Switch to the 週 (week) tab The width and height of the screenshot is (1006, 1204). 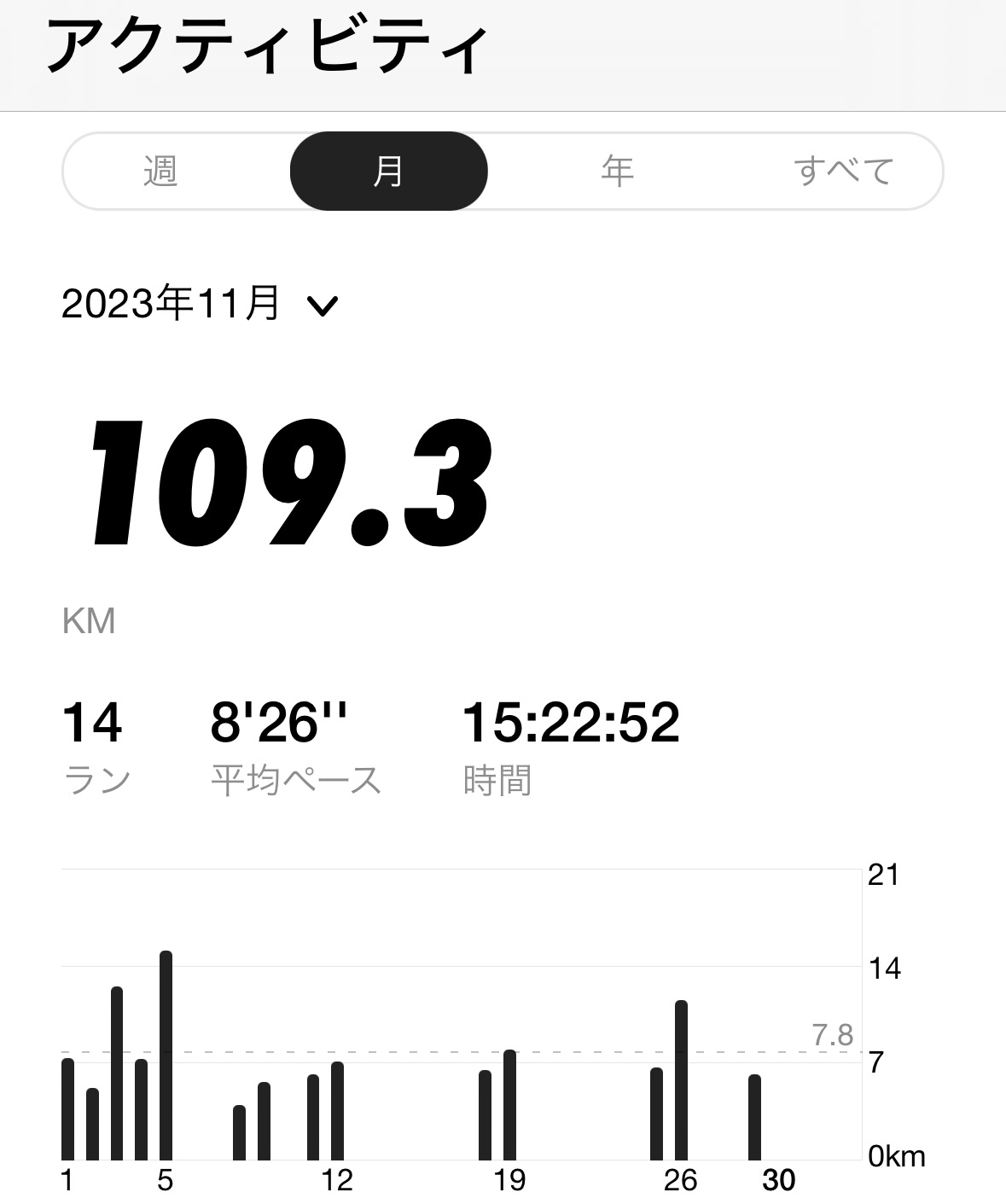[160, 172]
